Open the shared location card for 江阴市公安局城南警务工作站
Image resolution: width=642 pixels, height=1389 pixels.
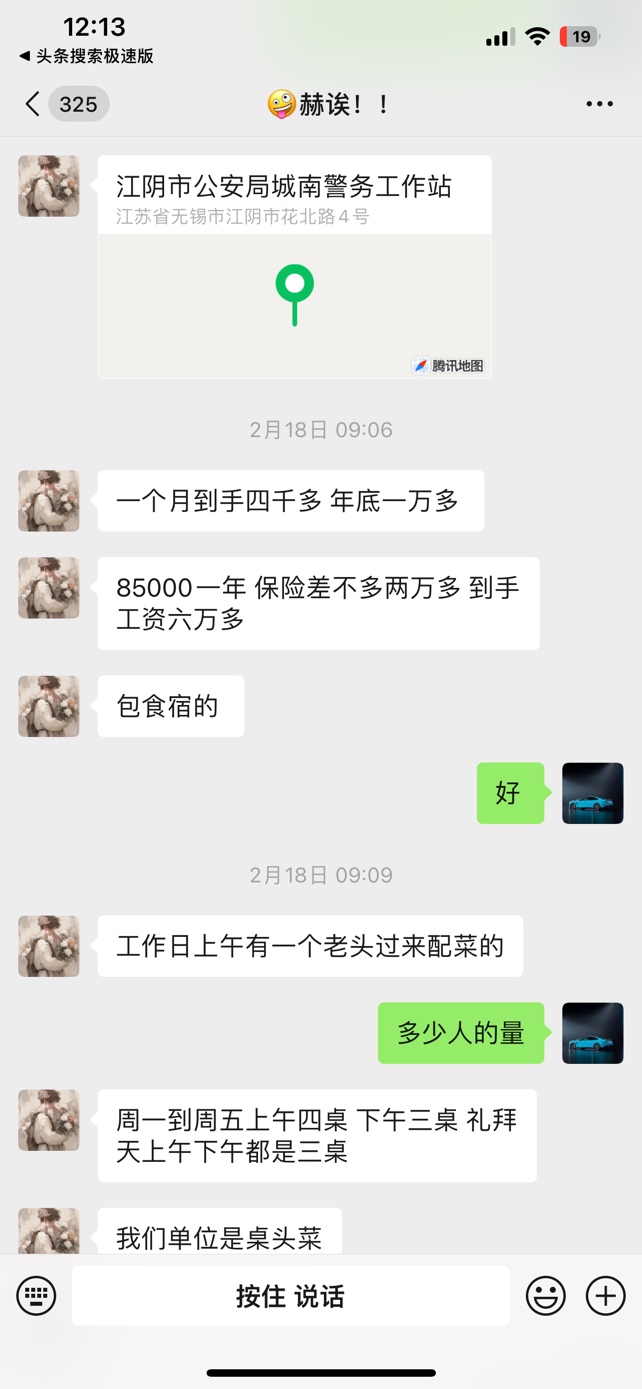(294, 267)
